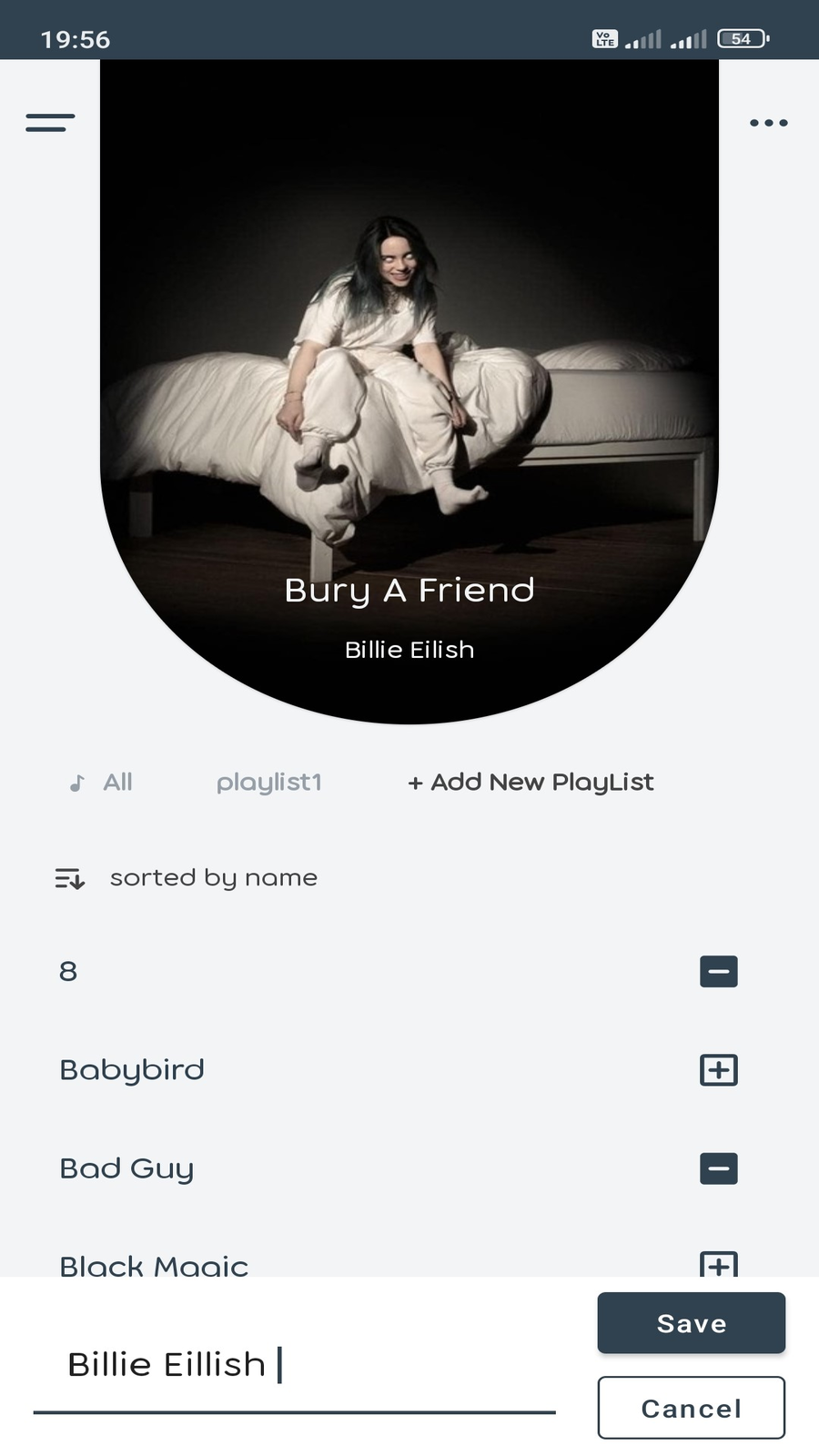Switch to the All songs tab
The width and height of the screenshot is (819, 1456).
pos(102,783)
